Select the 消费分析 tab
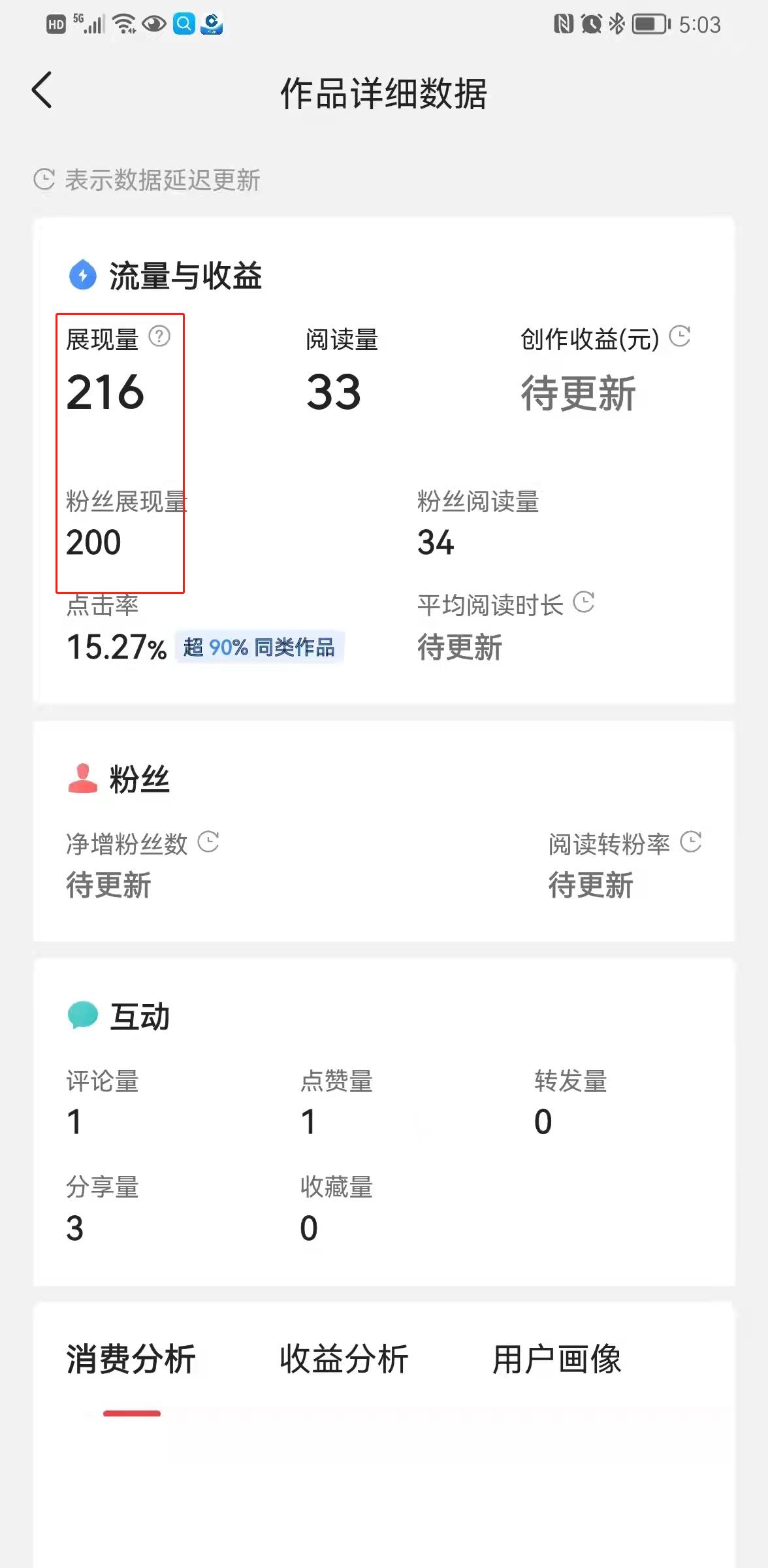 (x=131, y=1359)
